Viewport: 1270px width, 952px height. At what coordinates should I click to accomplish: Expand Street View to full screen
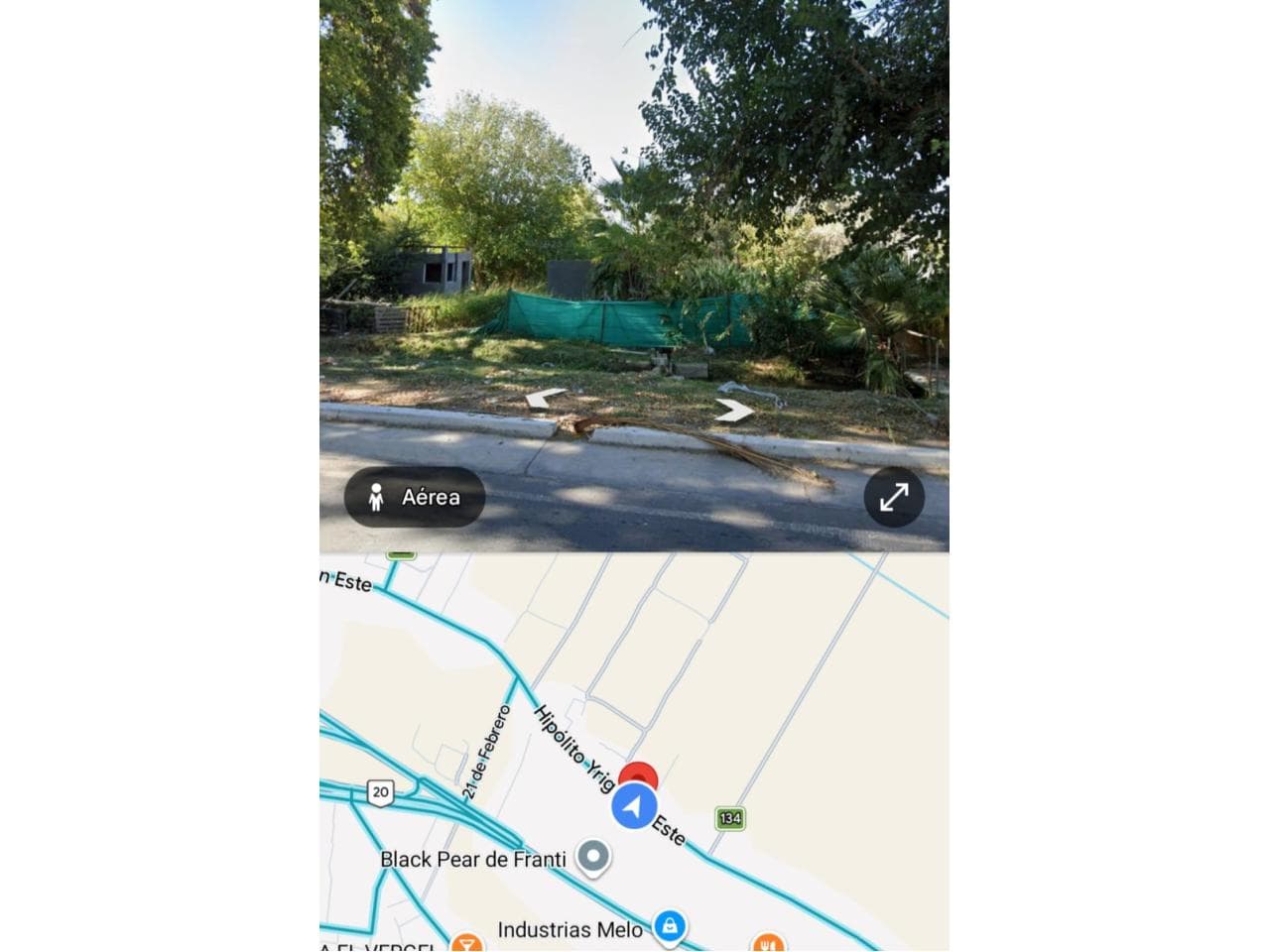[x=894, y=497]
